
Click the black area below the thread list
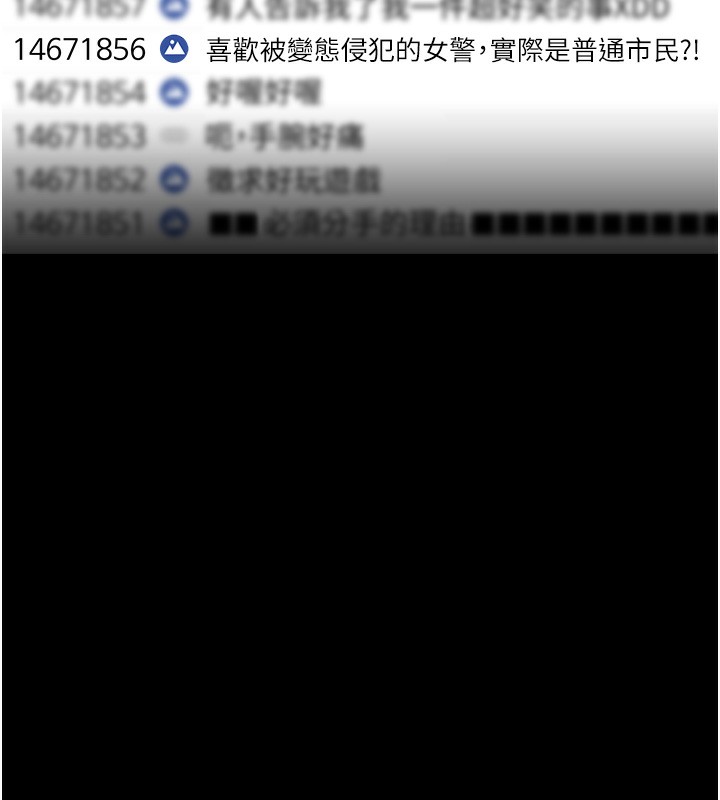[x=360, y=520]
